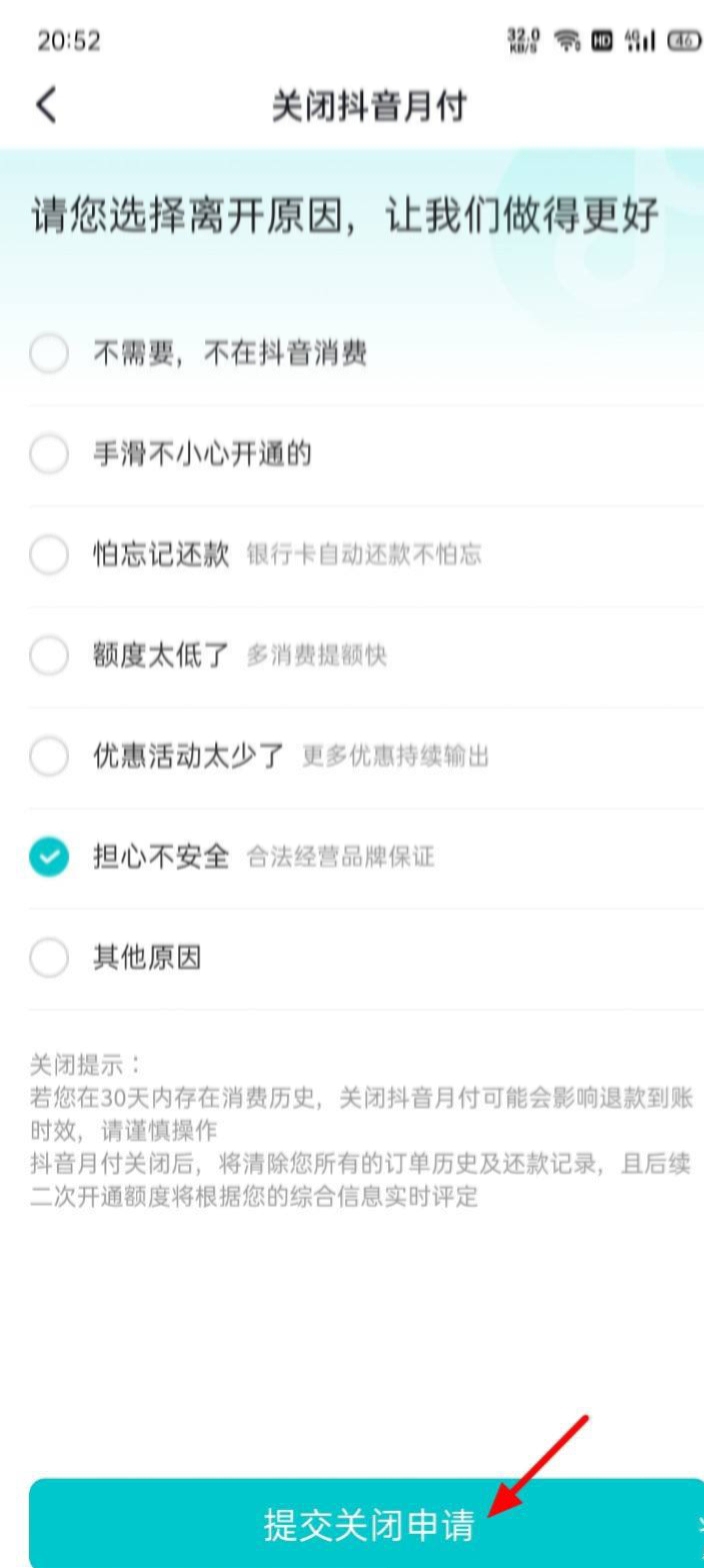This screenshot has height=1568, width=704.
Task: Go back from 关闭抖音月付 page
Action: [47, 105]
